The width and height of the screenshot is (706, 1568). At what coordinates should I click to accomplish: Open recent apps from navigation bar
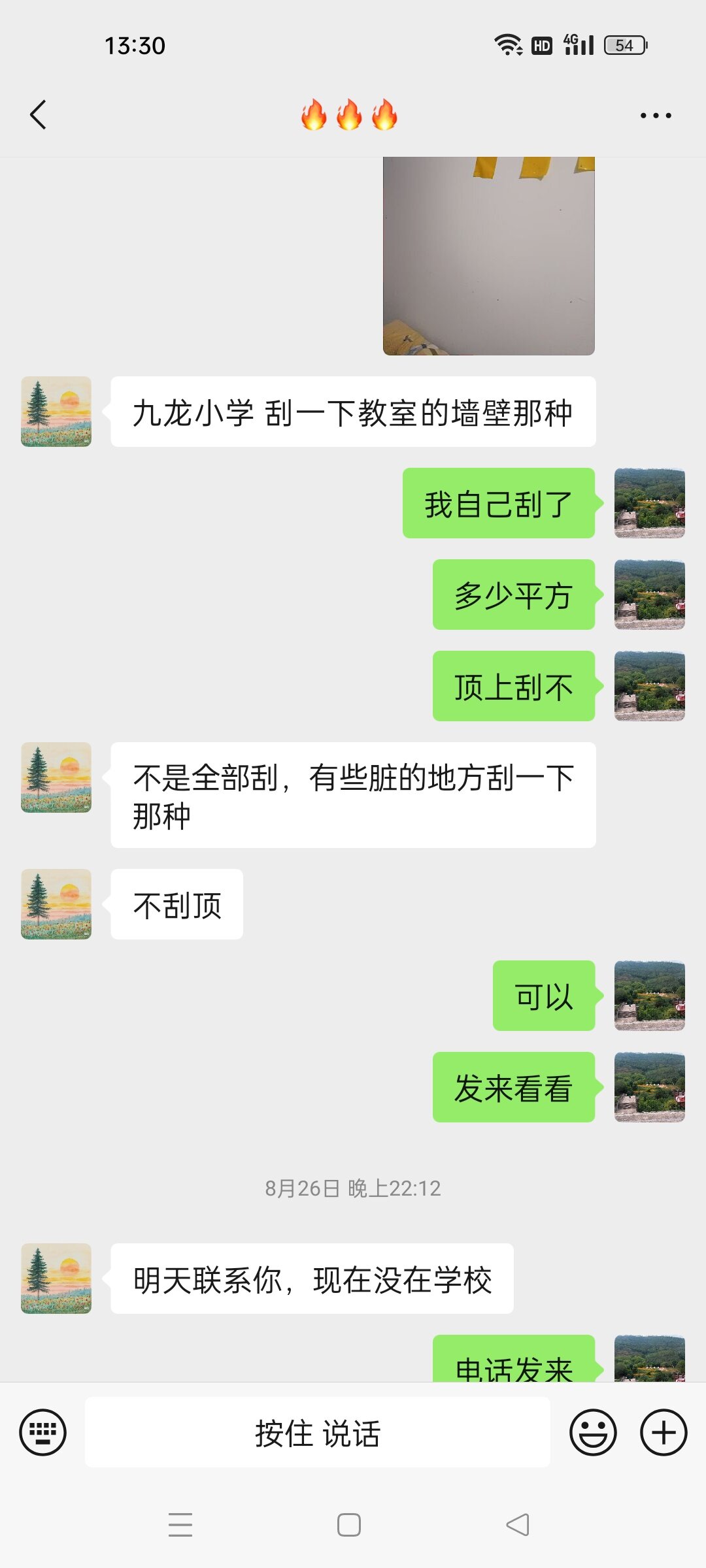(180, 1525)
